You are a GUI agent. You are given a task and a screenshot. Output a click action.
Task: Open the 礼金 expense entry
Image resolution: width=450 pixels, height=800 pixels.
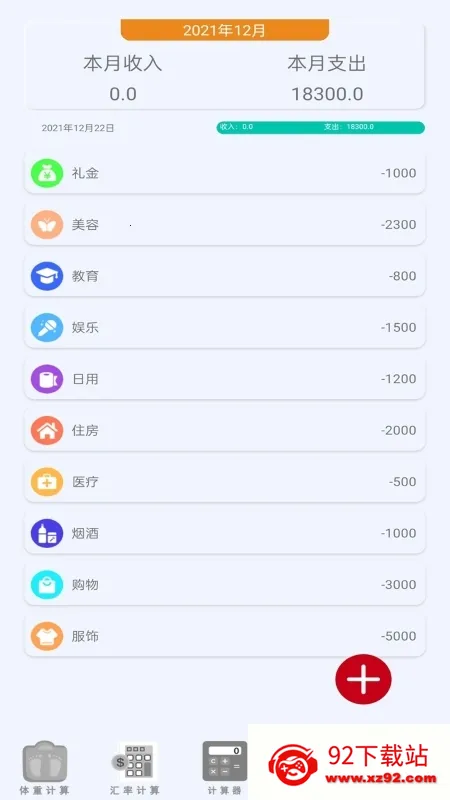225,173
